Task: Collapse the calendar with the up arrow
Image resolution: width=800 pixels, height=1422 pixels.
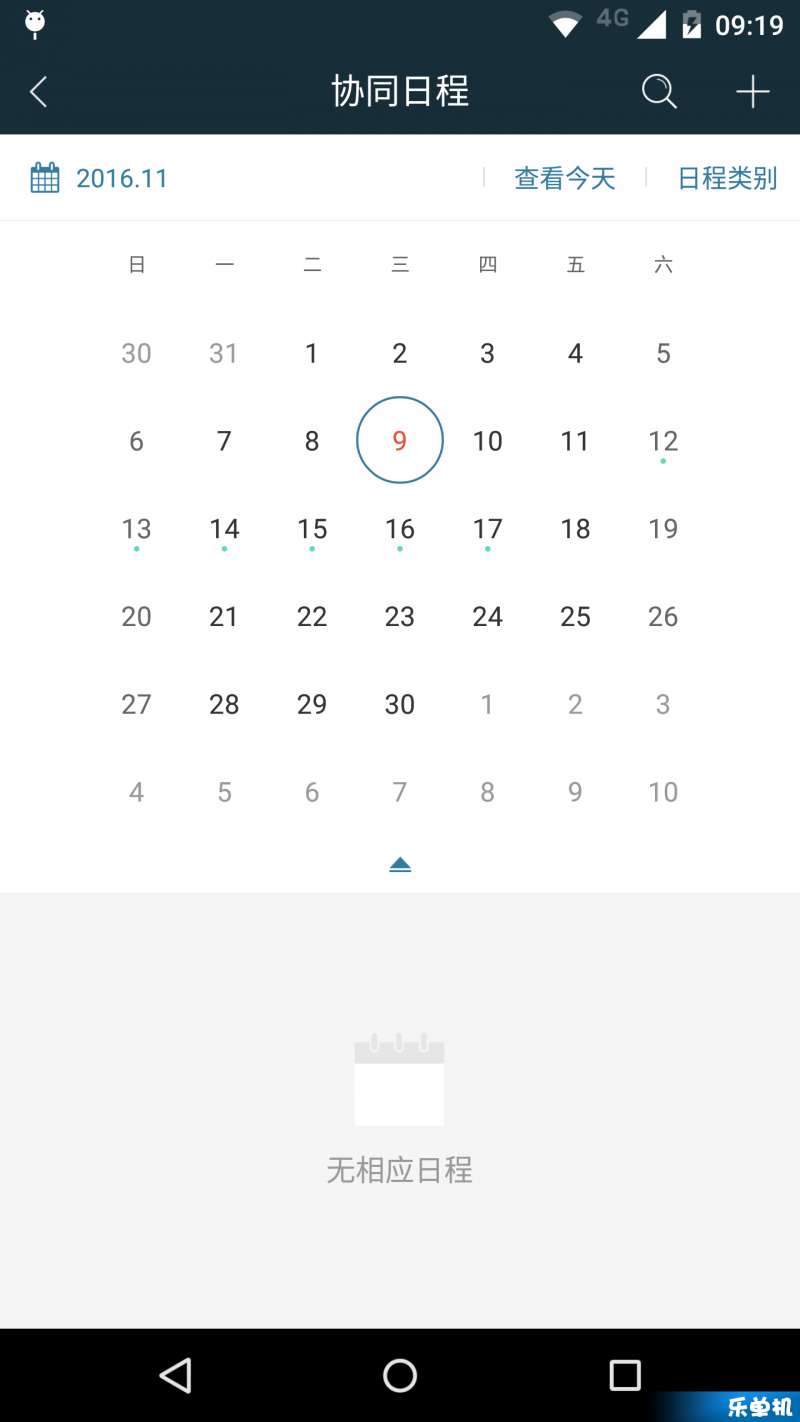Action: pyautogui.click(x=400, y=864)
